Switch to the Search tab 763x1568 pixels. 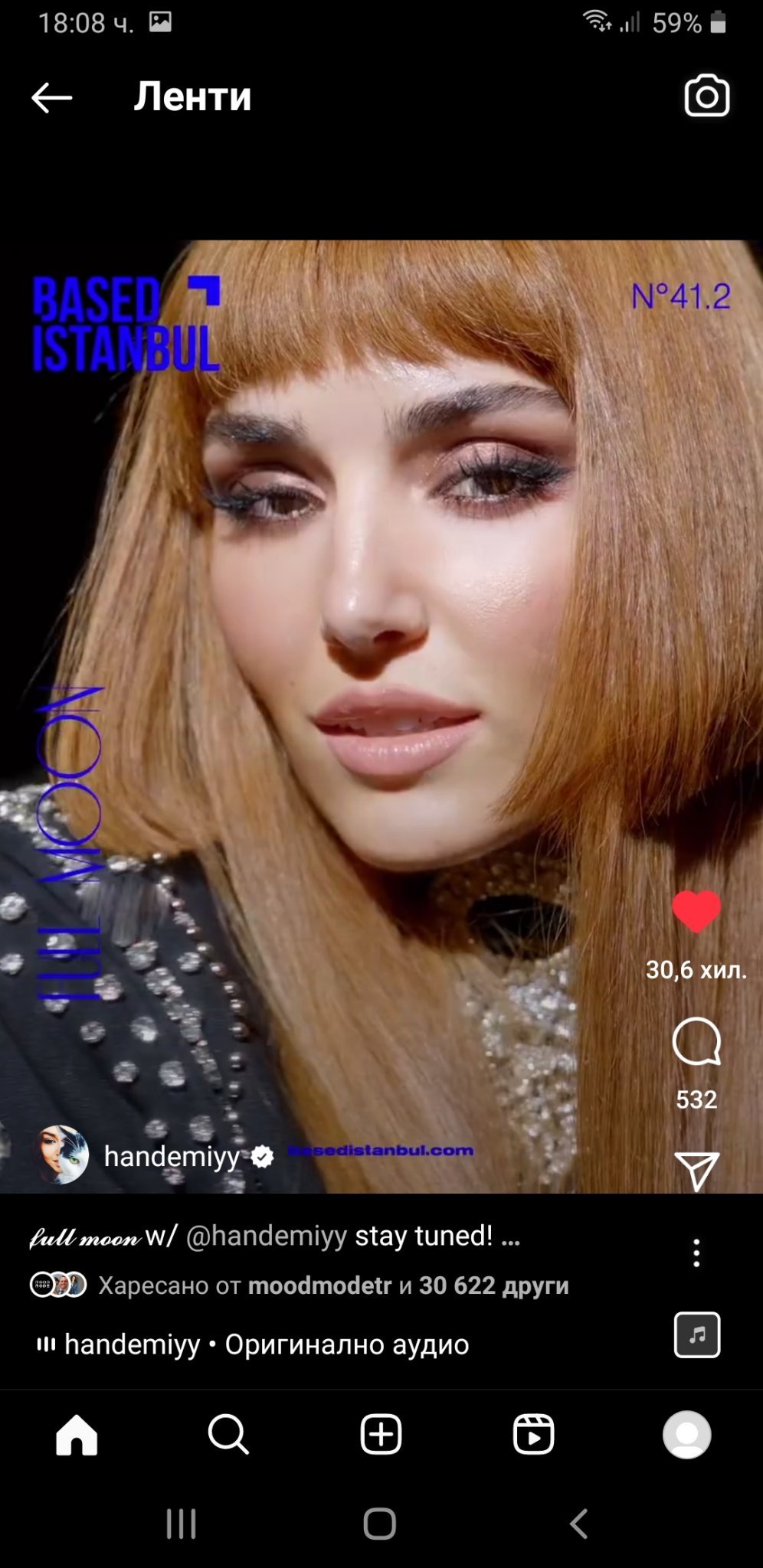[228, 1434]
